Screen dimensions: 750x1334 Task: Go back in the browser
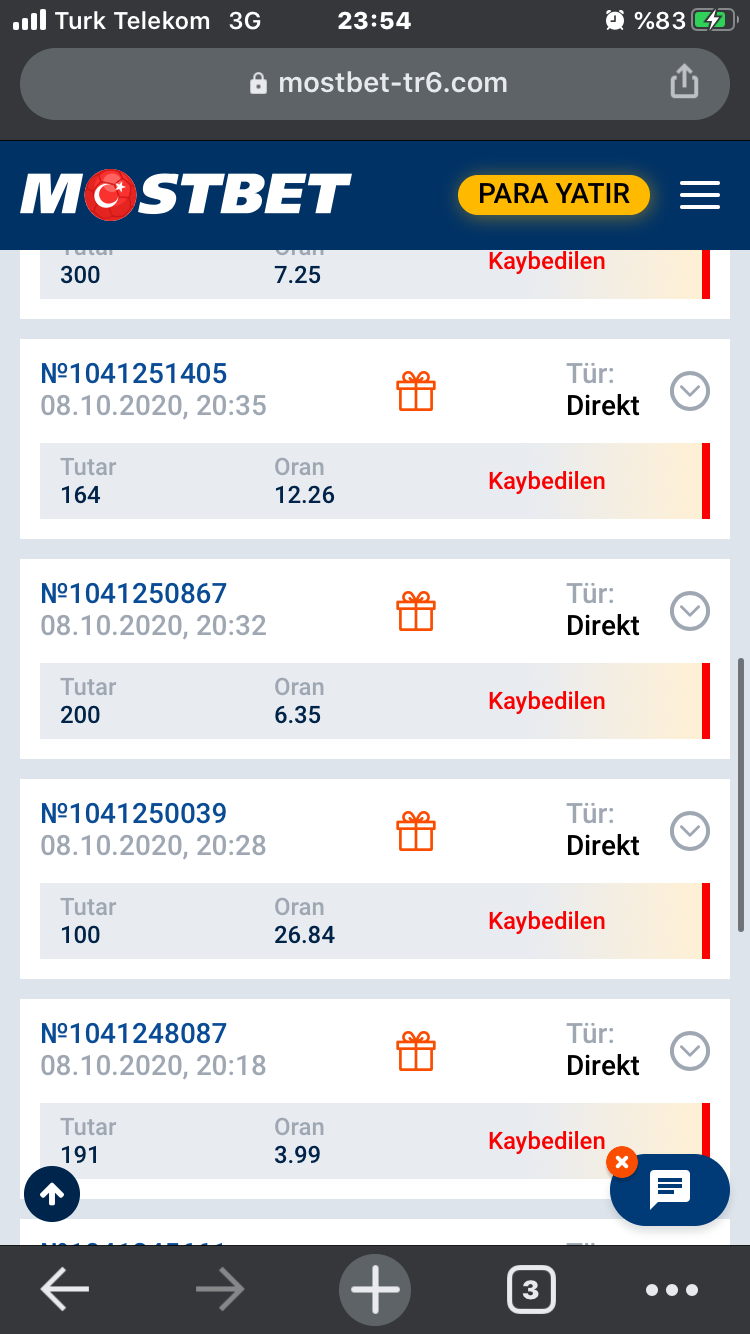(x=65, y=1290)
